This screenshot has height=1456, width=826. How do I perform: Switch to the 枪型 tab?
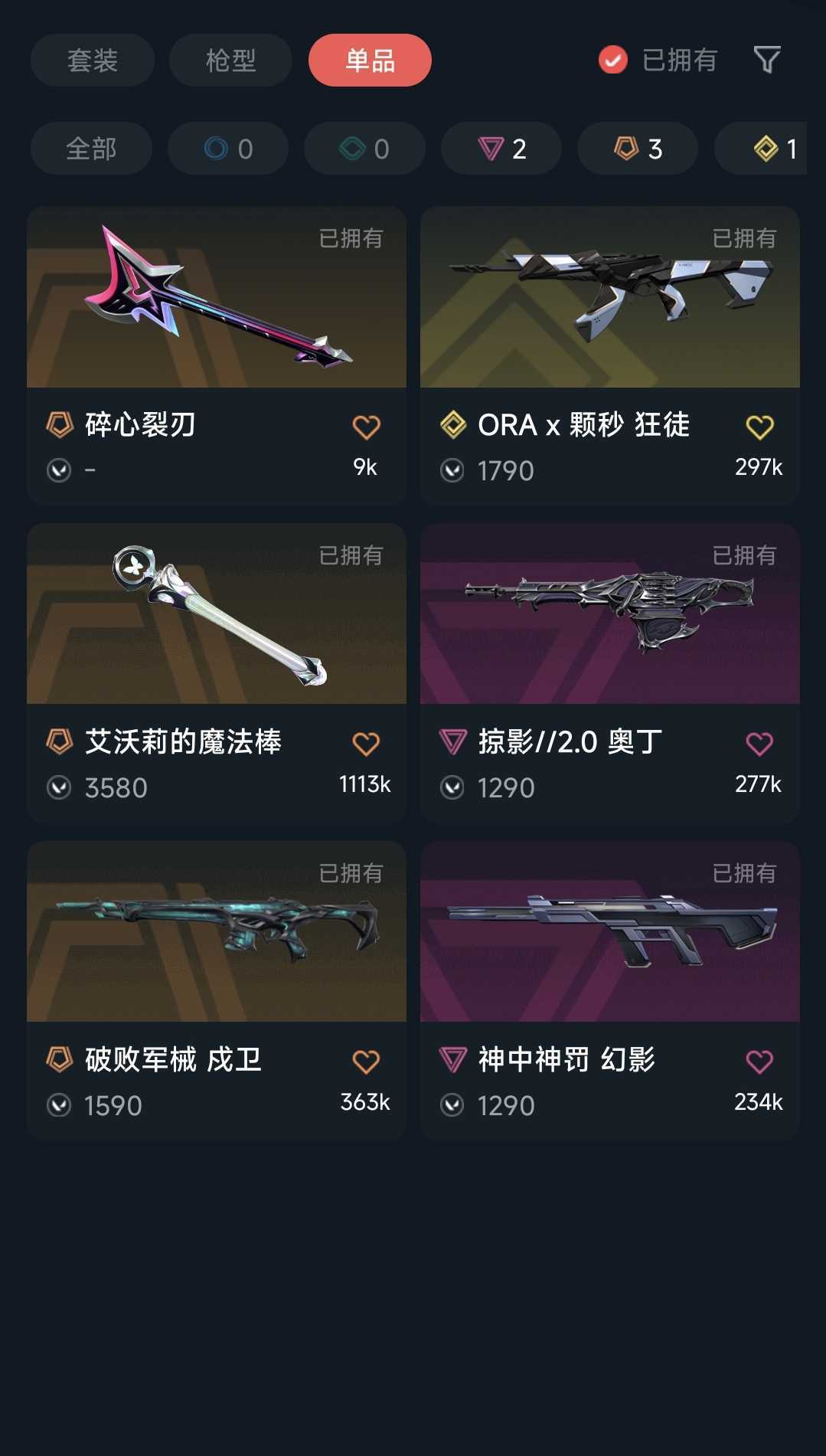[230, 61]
